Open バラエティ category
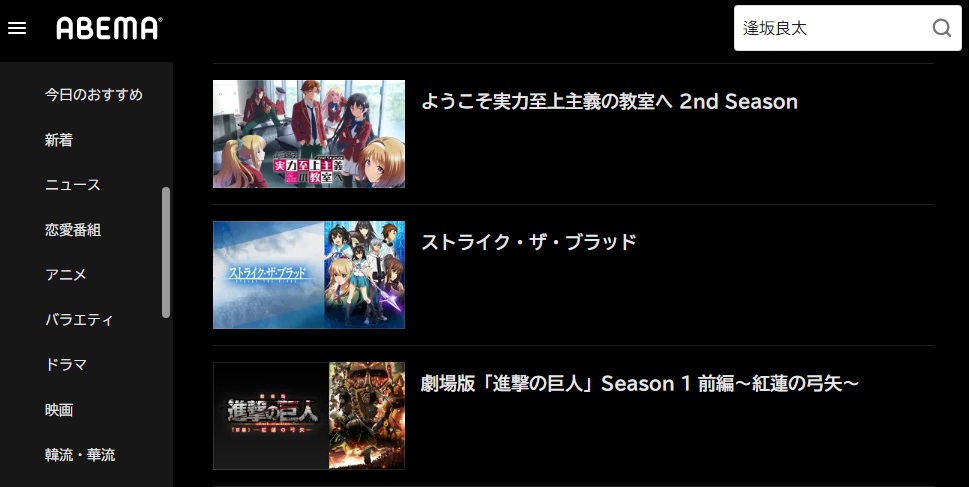 point(80,320)
